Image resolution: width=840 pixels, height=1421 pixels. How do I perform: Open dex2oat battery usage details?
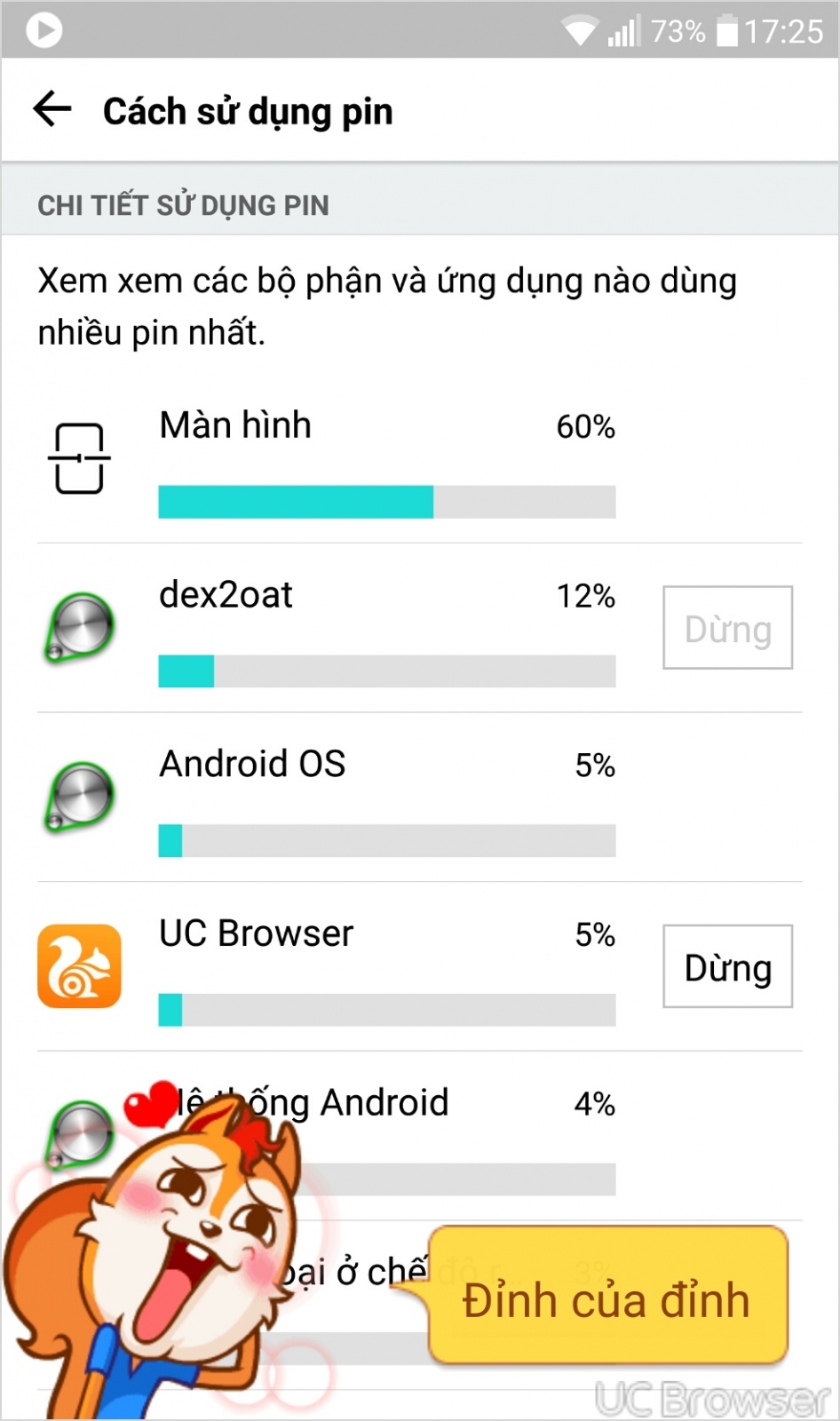click(346, 628)
